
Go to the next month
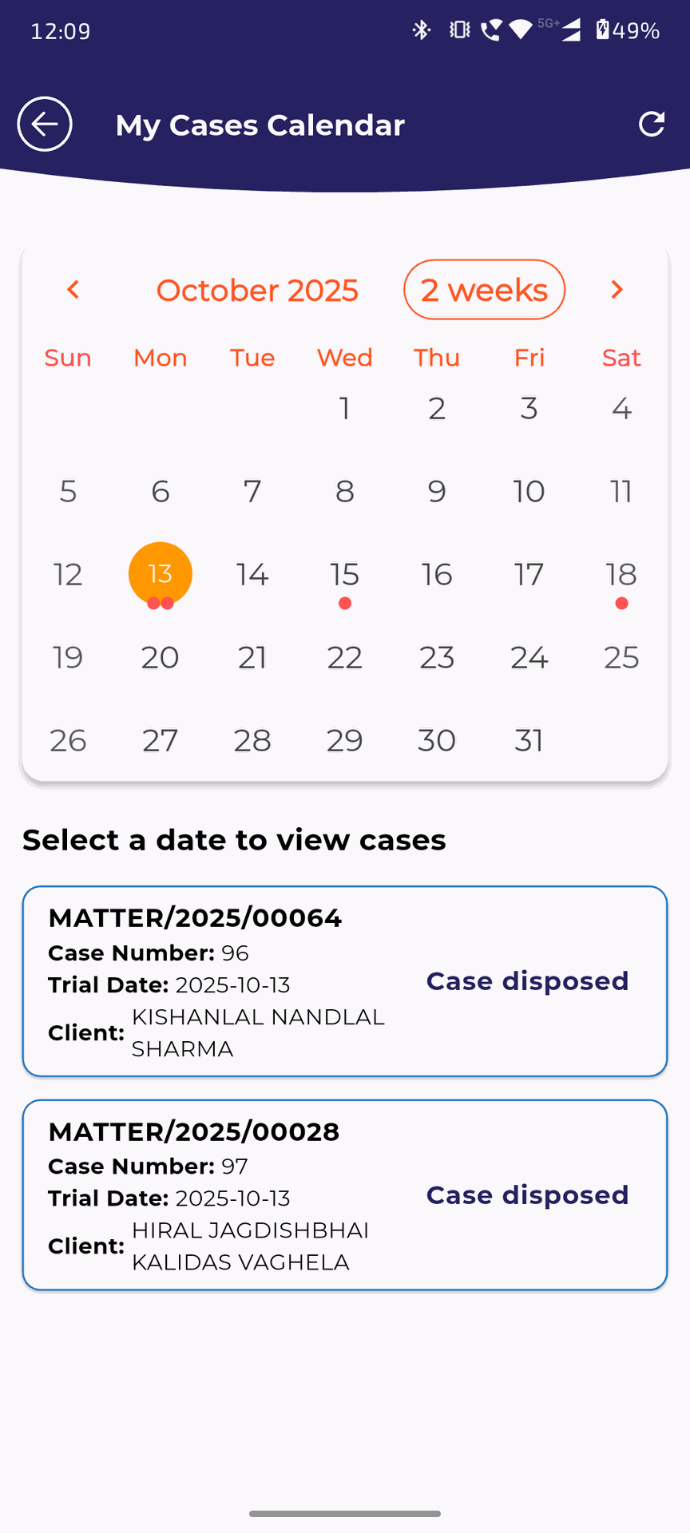click(x=617, y=290)
